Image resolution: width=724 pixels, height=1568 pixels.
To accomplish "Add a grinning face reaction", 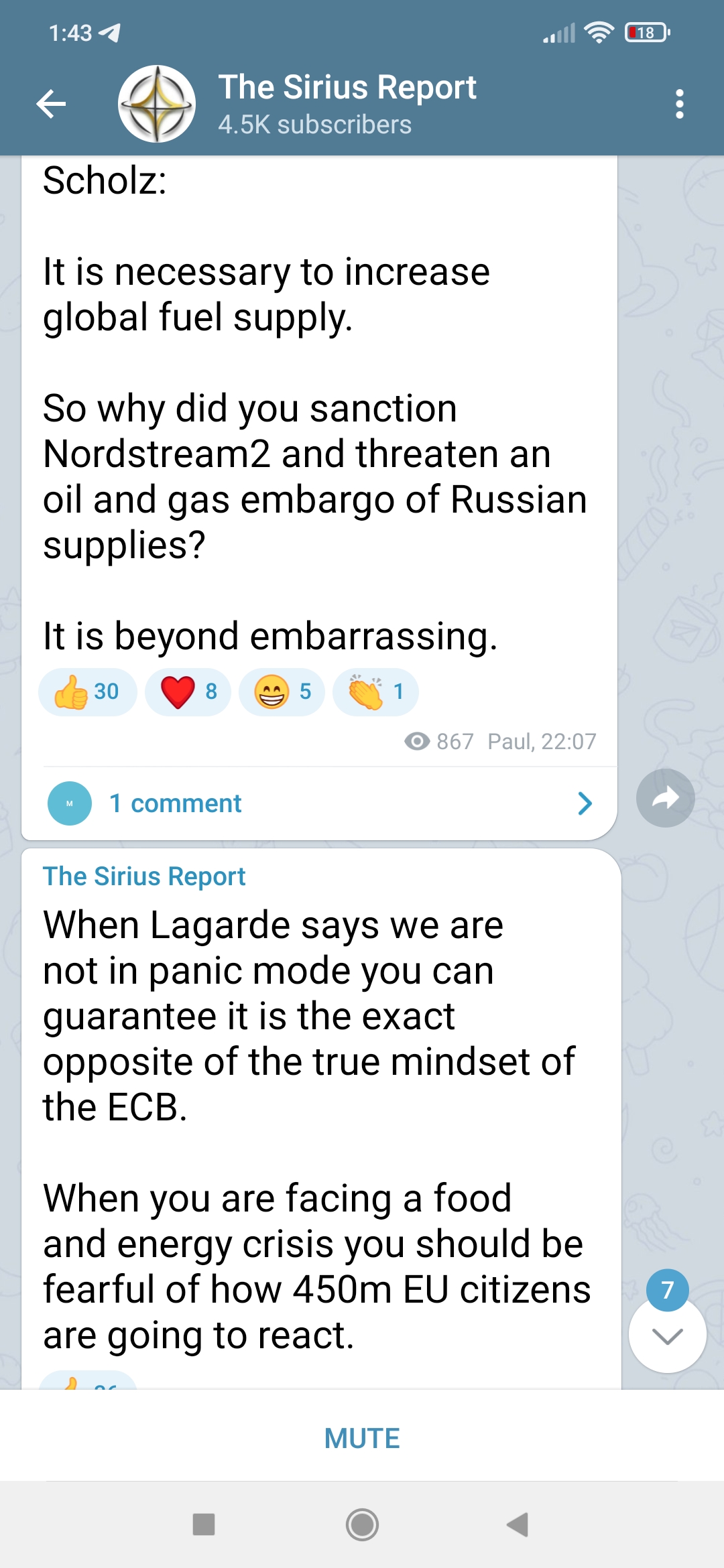I will click(x=282, y=692).
